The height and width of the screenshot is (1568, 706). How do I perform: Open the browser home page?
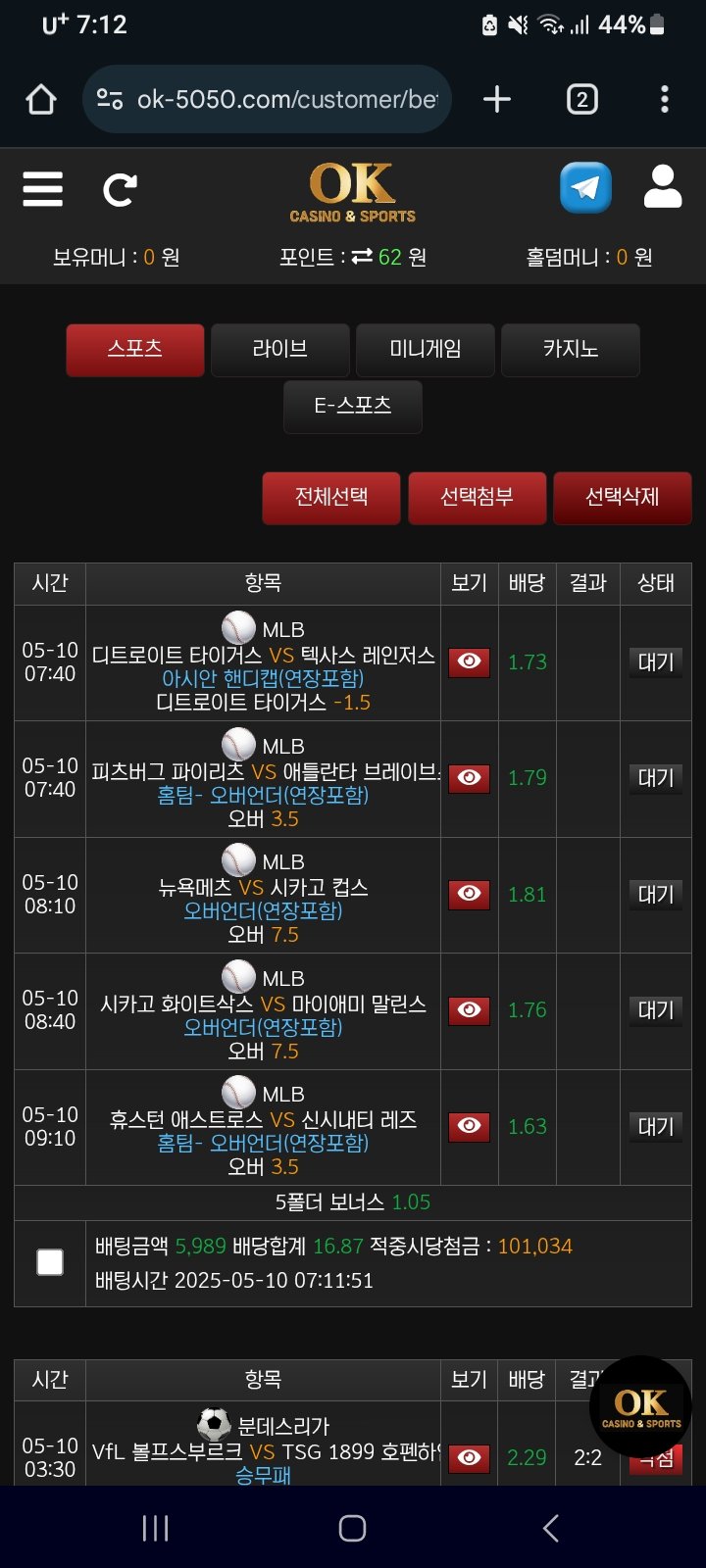(x=41, y=99)
